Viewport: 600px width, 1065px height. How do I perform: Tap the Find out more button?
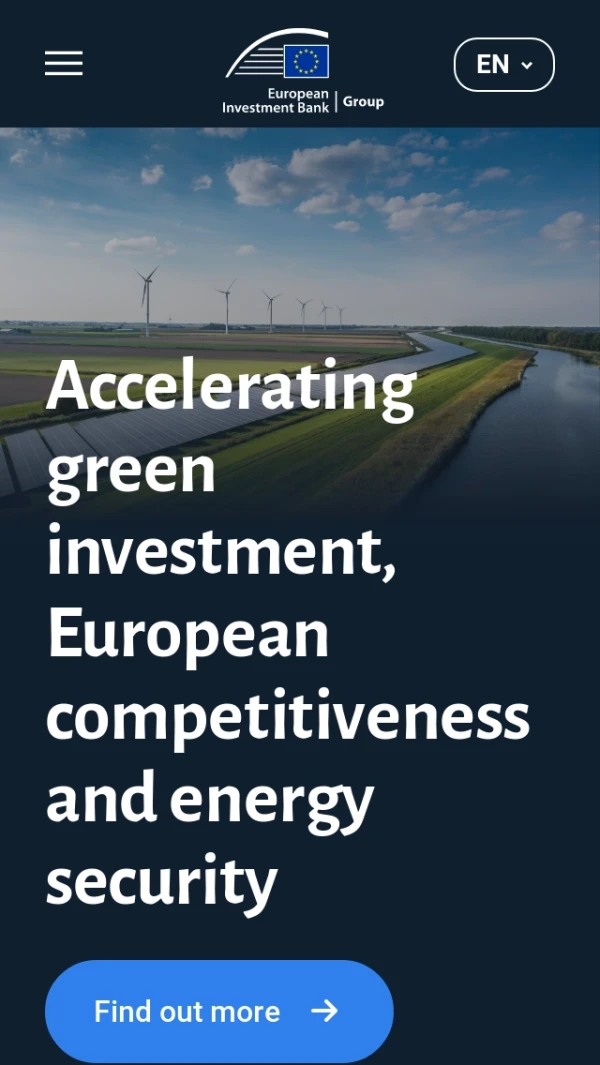click(x=219, y=1011)
